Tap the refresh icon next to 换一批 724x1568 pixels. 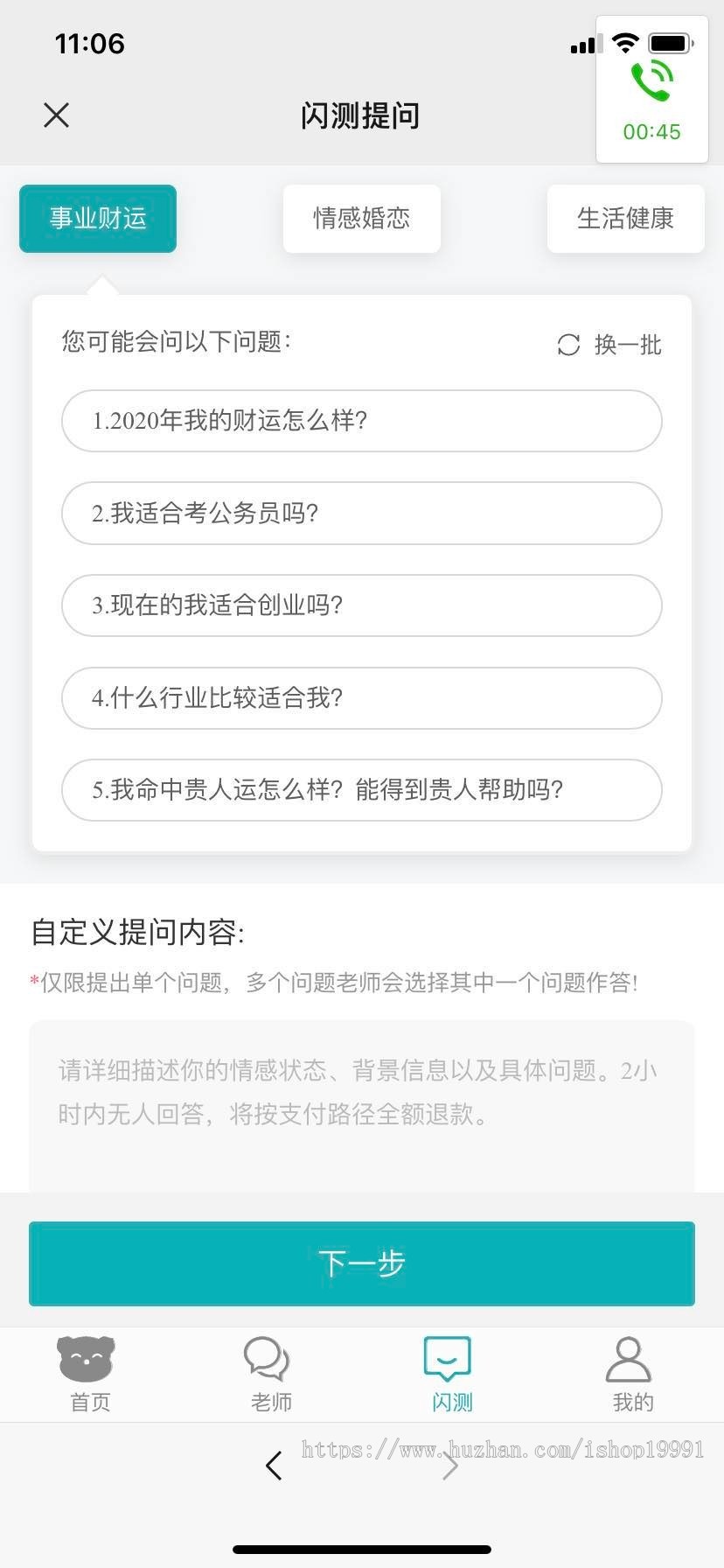pyautogui.click(x=568, y=346)
